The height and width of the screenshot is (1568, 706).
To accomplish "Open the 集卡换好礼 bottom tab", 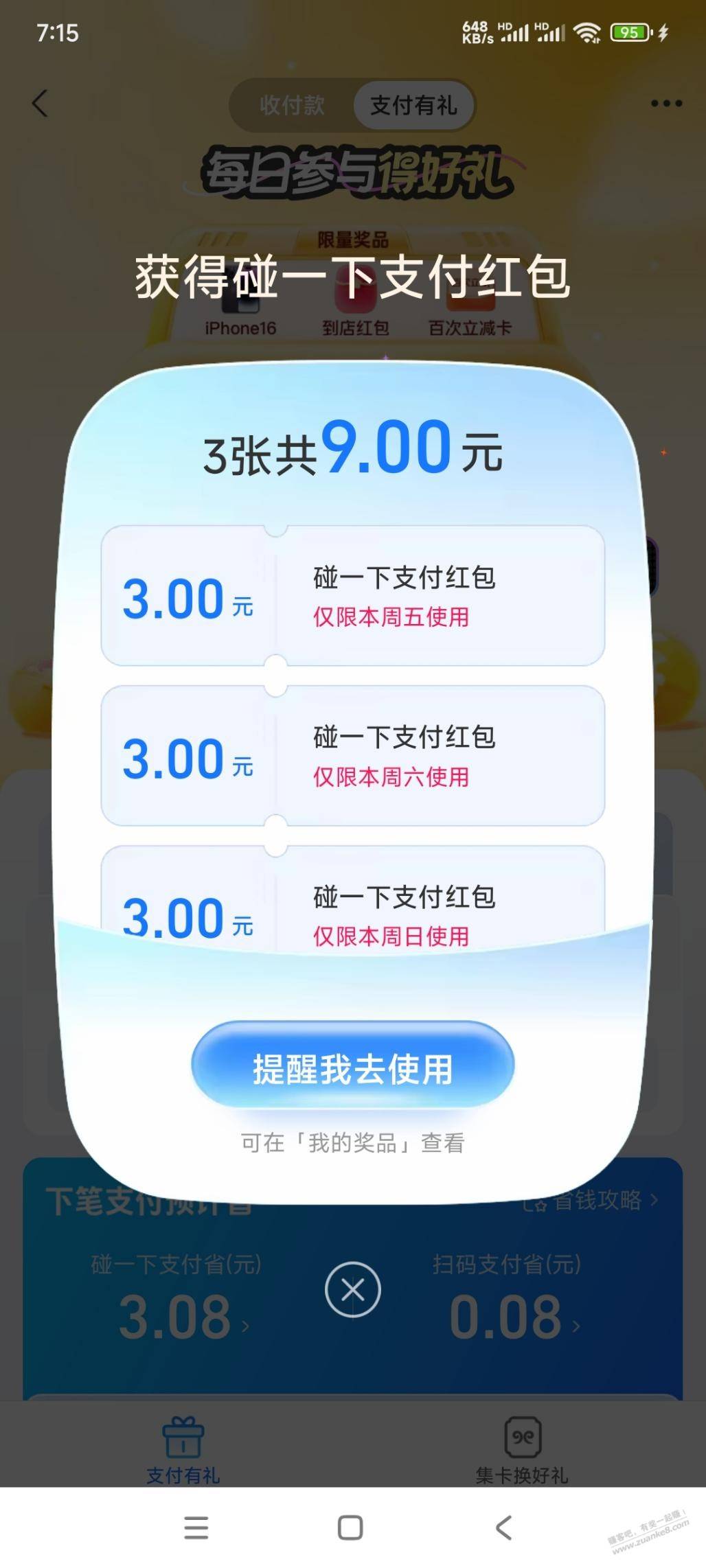I will pyautogui.click(x=522, y=1450).
